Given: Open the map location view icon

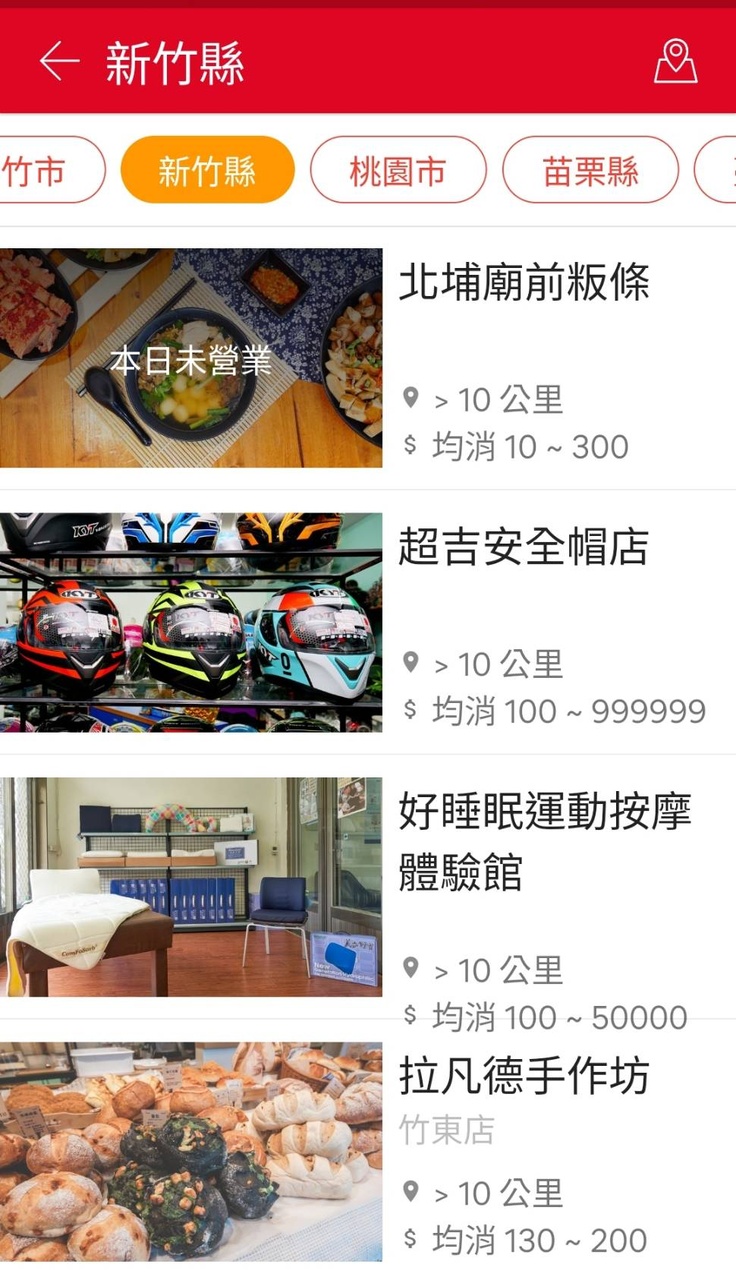Looking at the screenshot, I should pos(675,62).
